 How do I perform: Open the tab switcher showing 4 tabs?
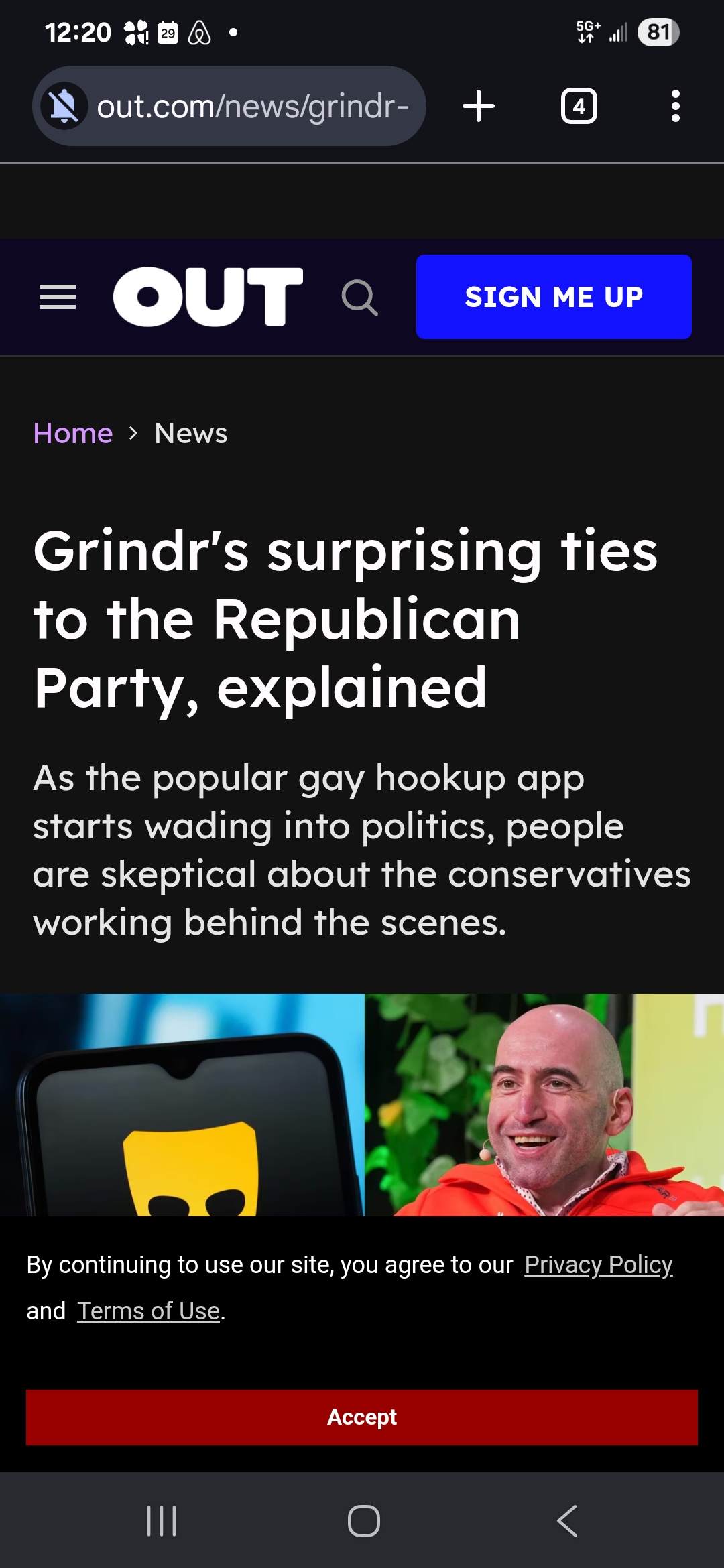tap(579, 106)
